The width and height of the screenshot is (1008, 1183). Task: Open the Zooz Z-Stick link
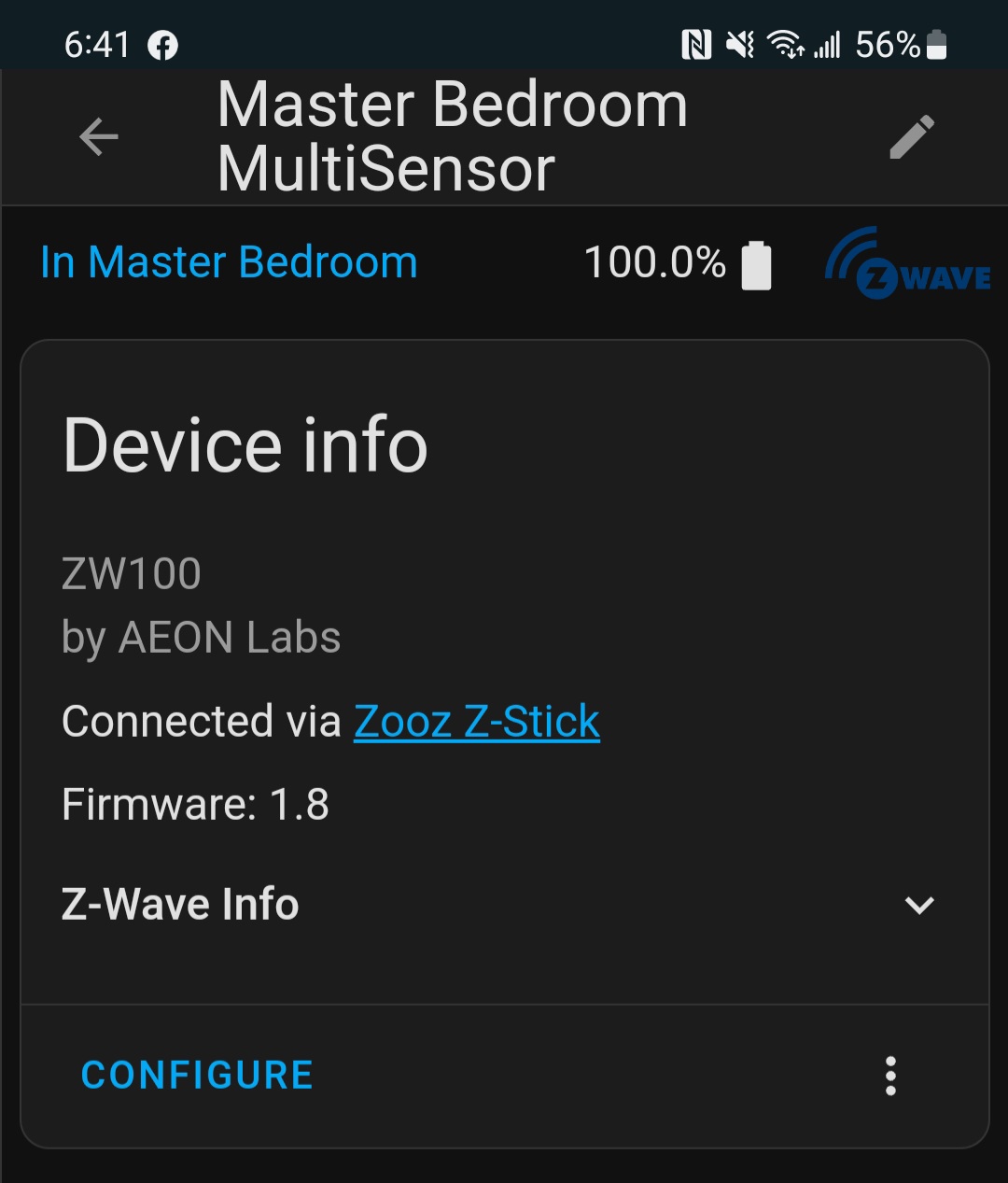(x=475, y=721)
